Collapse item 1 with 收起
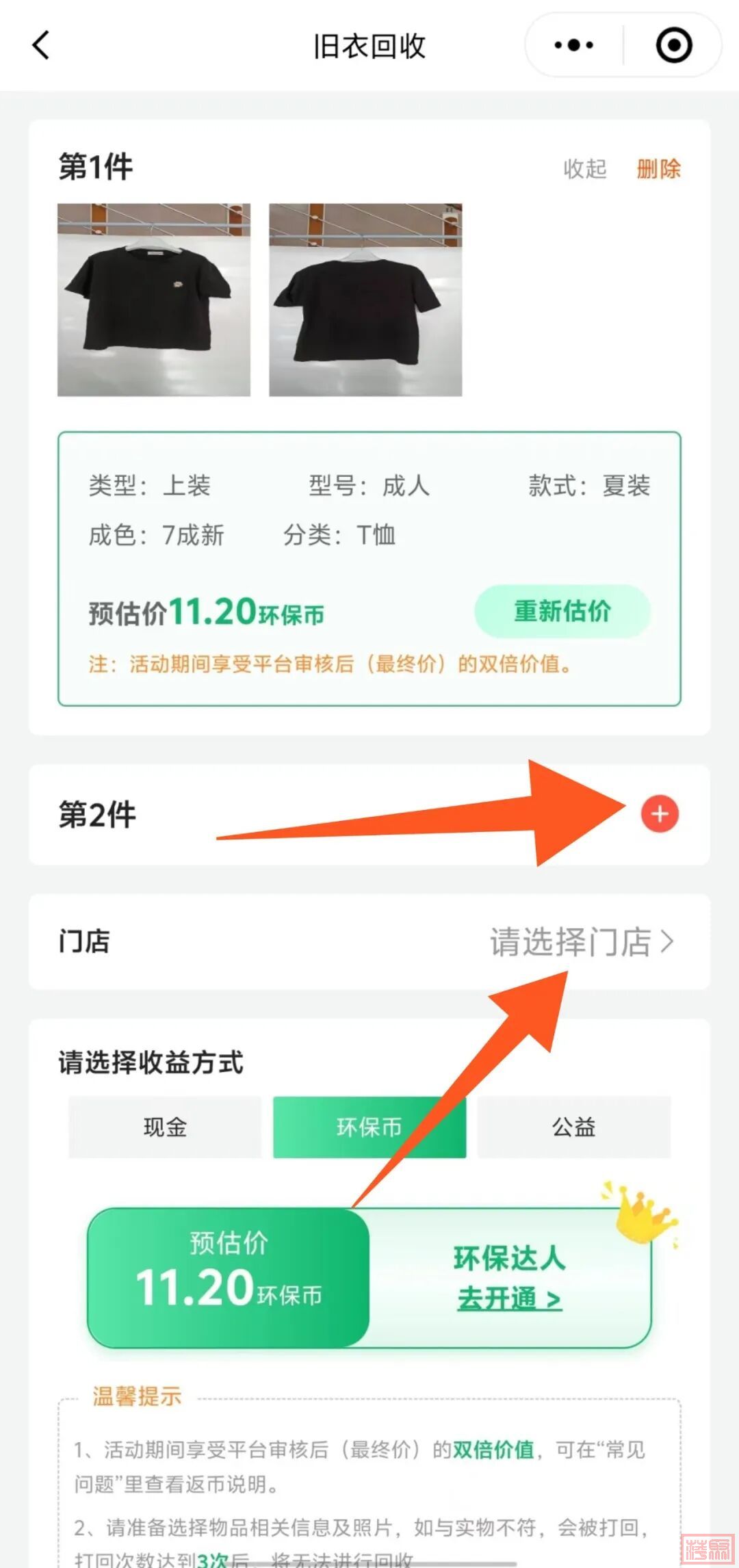 (x=584, y=168)
